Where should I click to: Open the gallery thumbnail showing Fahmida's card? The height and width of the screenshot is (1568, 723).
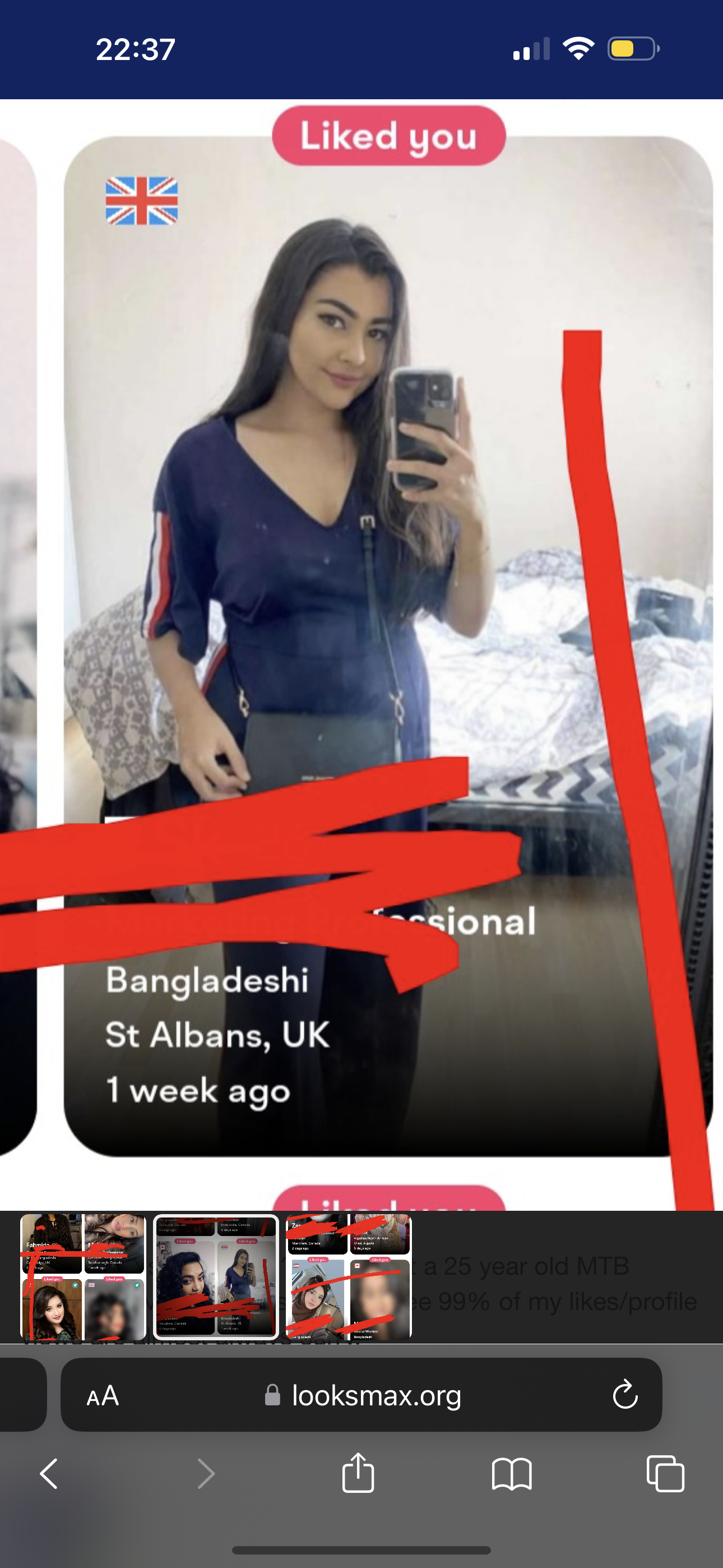[84, 1276]
